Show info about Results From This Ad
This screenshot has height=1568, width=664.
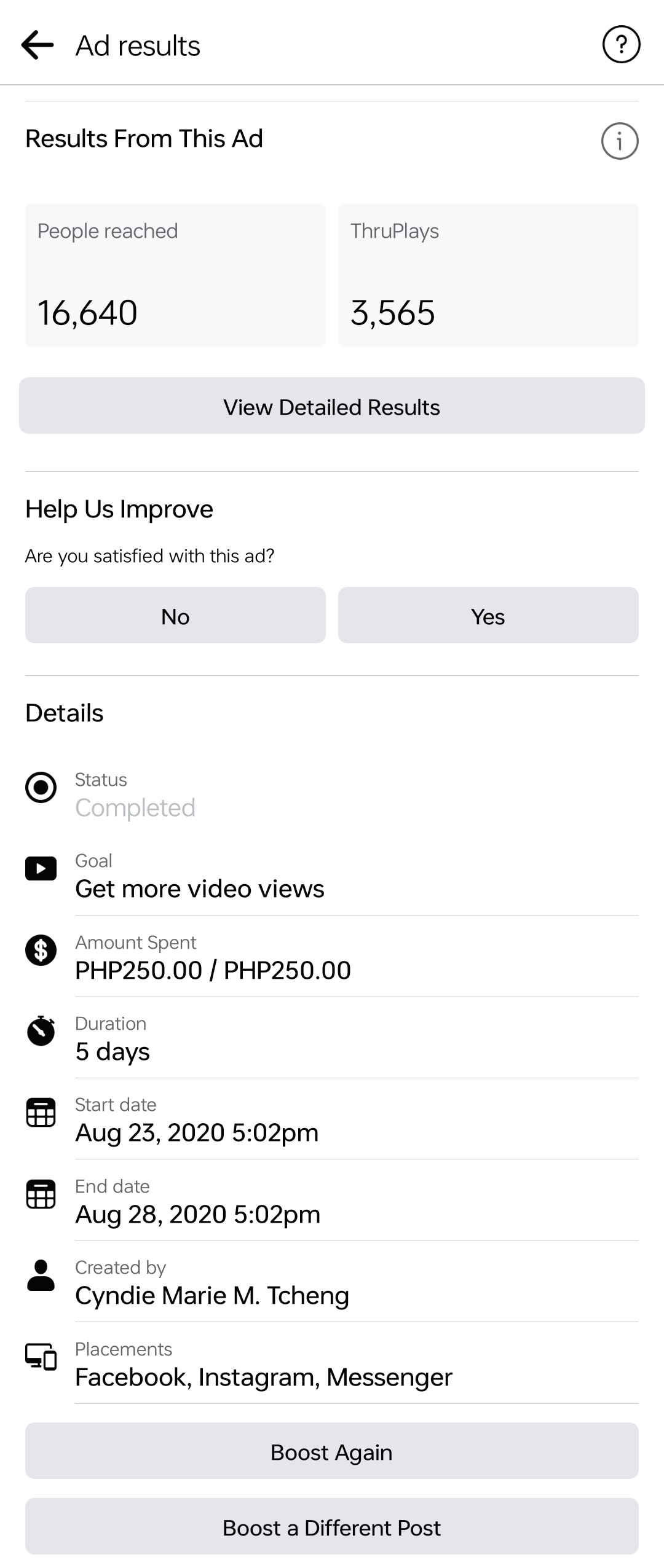619,141
